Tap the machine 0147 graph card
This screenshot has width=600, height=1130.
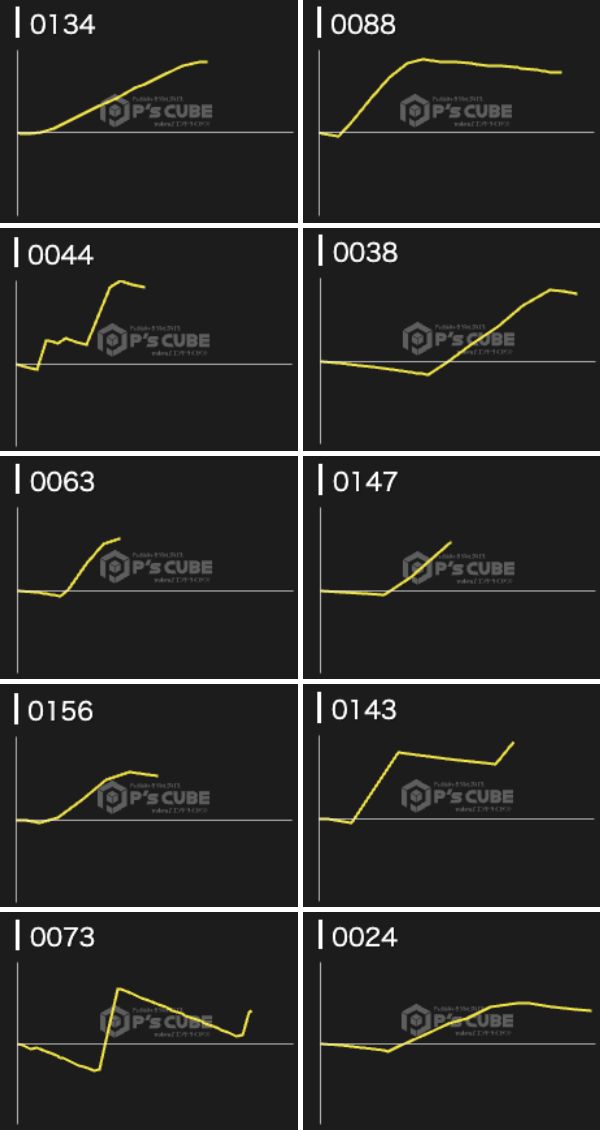tap(452, 567)
